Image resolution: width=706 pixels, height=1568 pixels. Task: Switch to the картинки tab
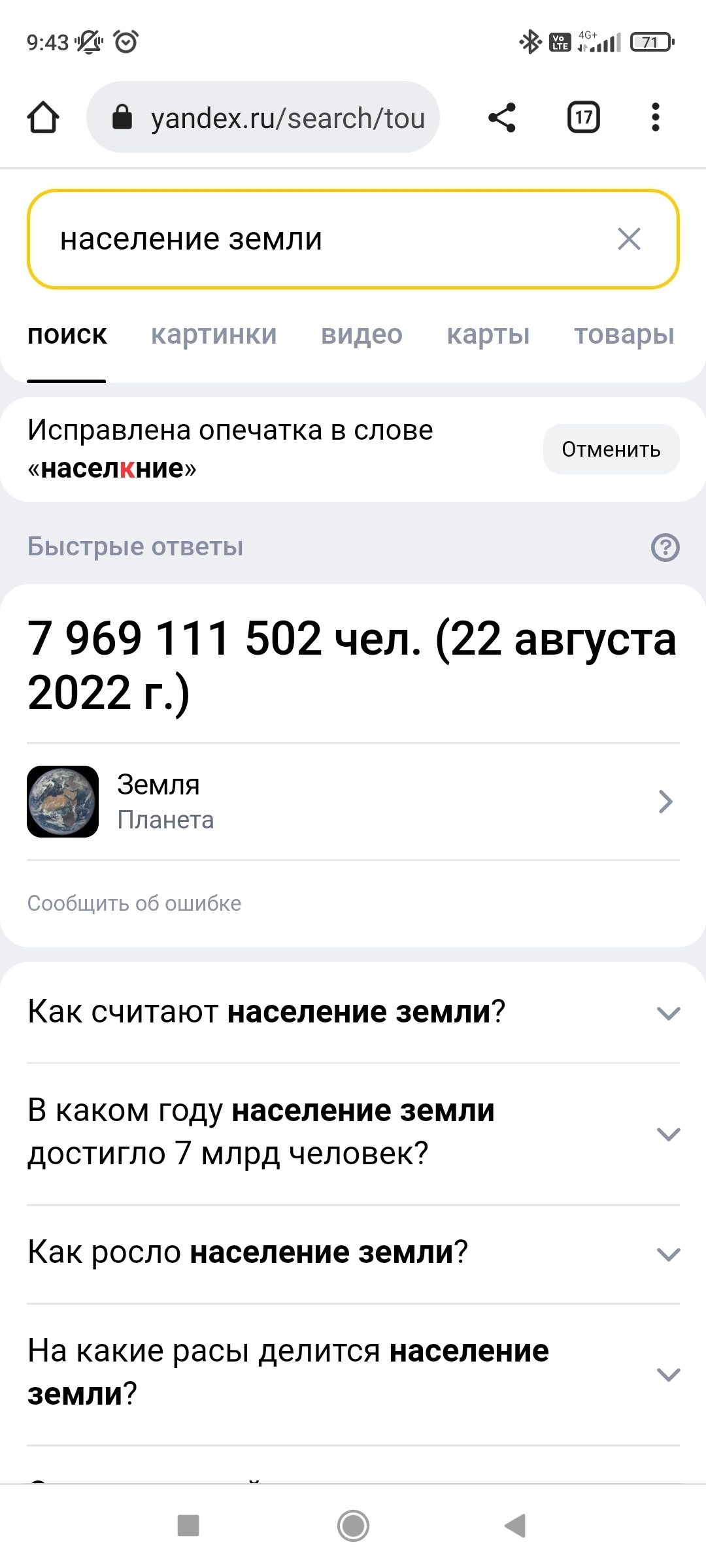tap(214, 335)
